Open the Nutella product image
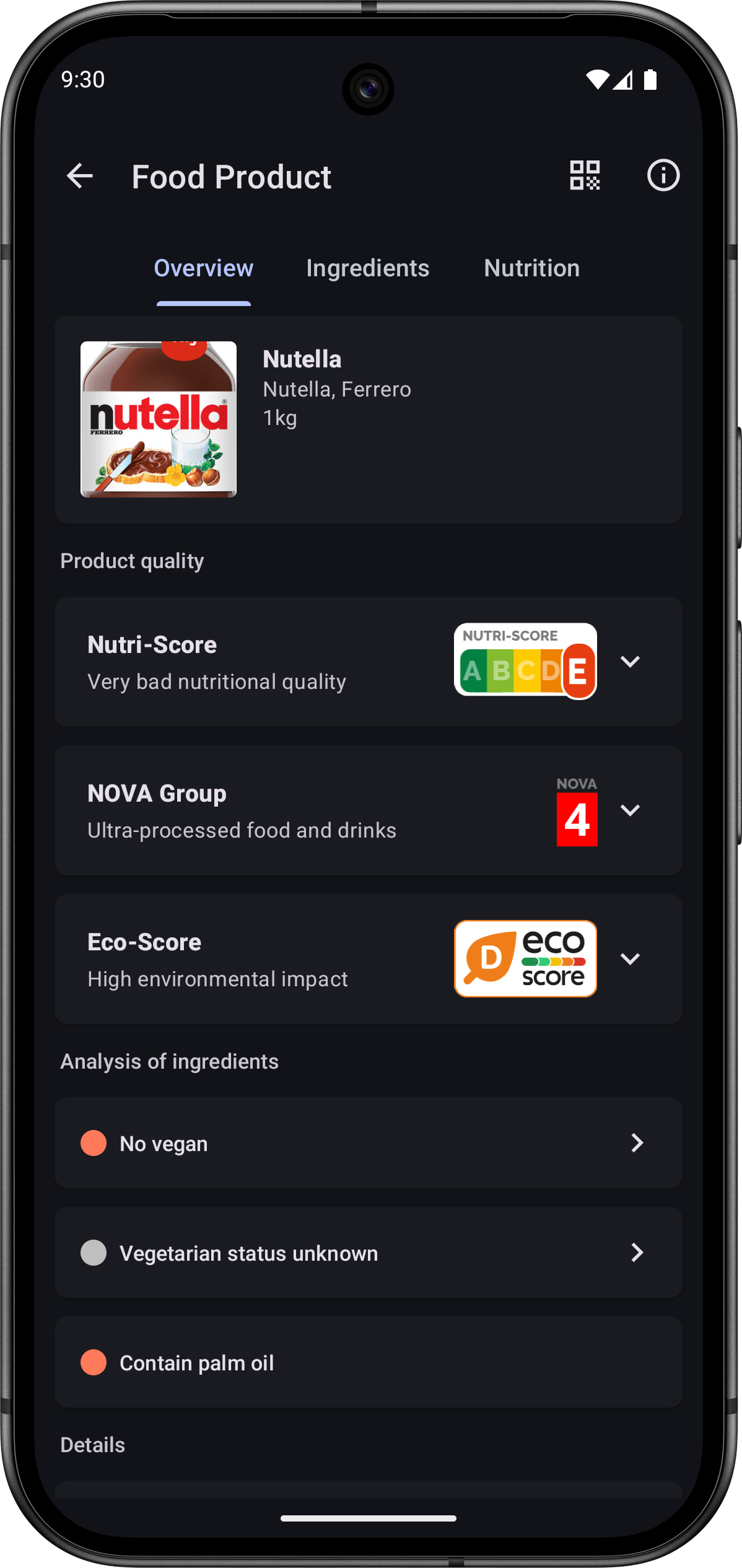 tap(159, 419)
